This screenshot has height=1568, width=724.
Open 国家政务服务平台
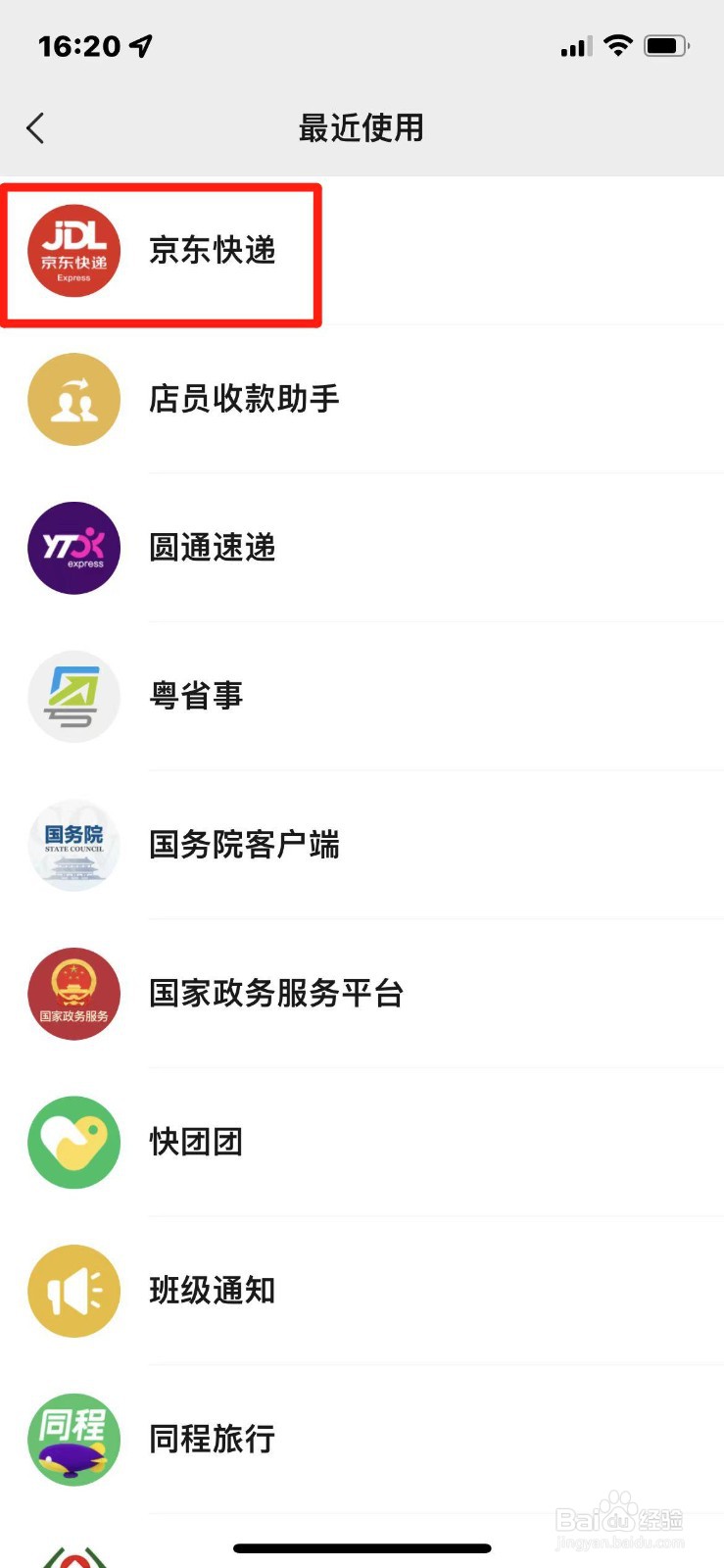tap(362, 994)
